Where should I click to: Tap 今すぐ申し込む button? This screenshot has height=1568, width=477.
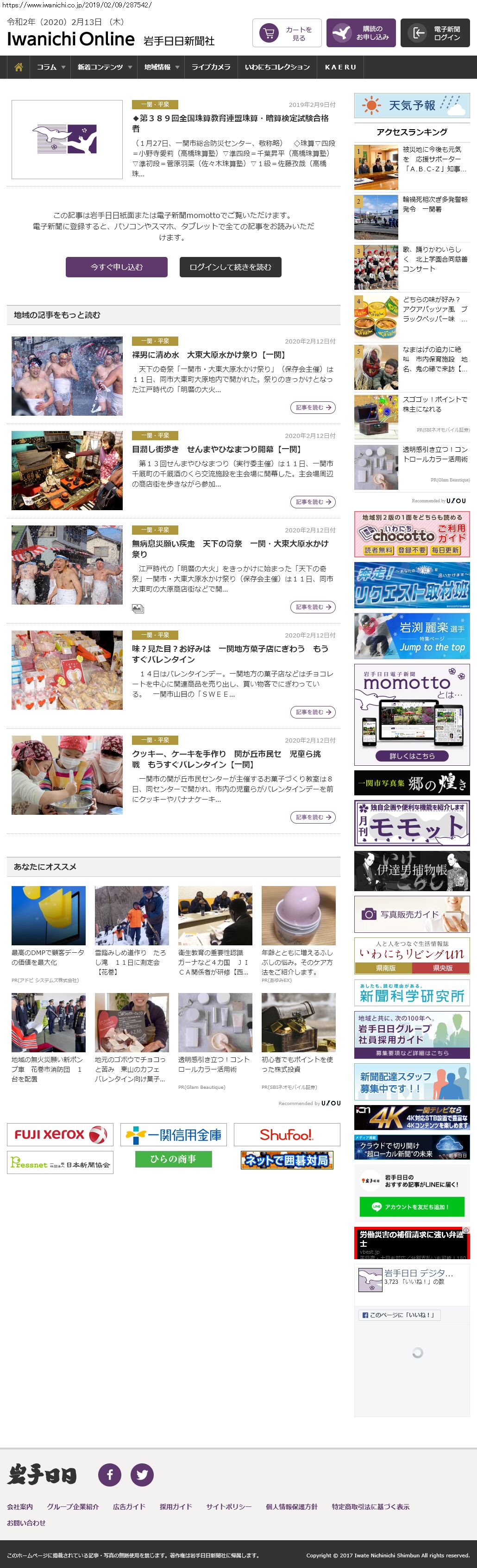tap(116, 267)
